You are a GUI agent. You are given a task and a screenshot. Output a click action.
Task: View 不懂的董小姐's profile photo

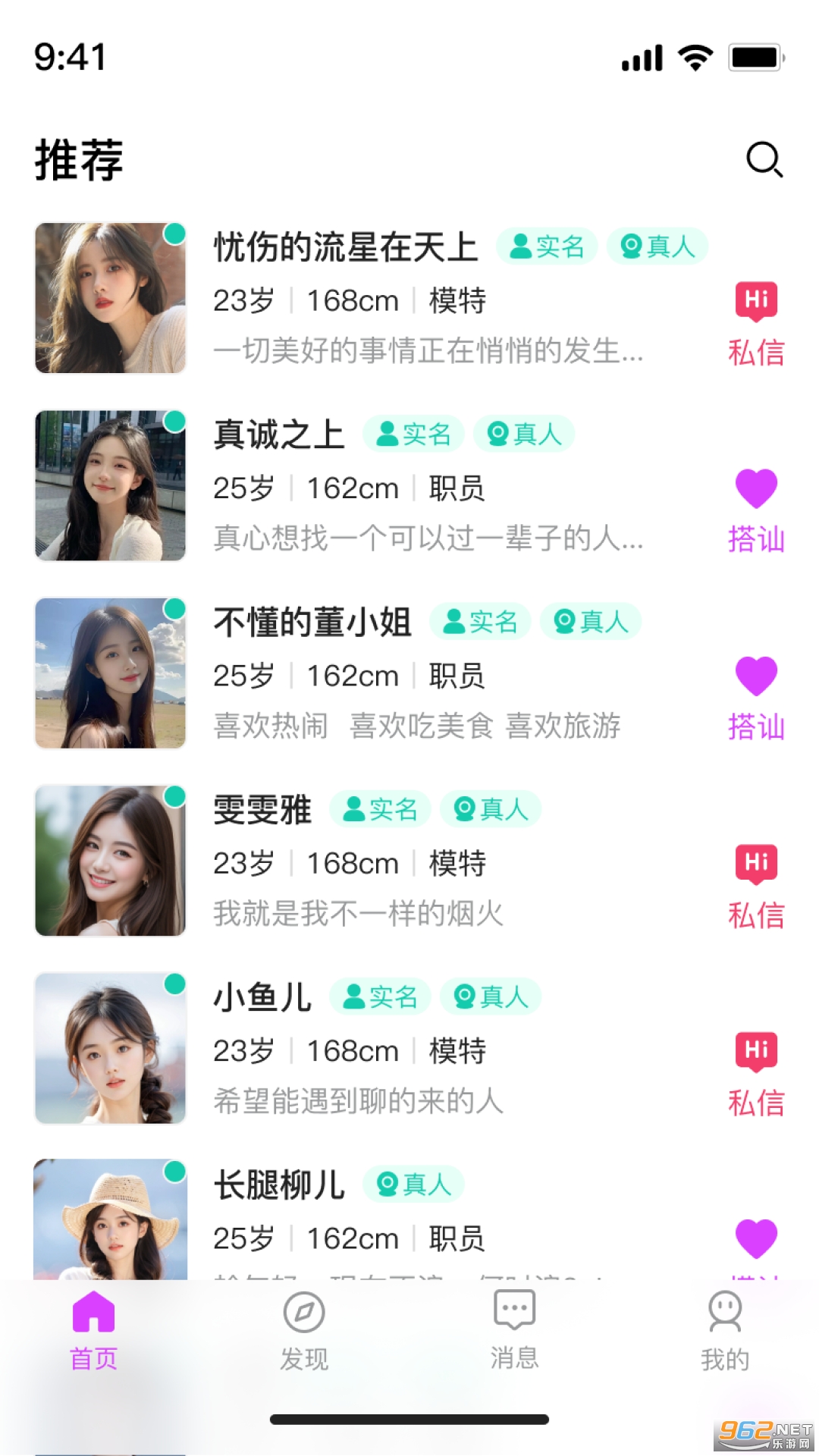[x=111, y=673]
